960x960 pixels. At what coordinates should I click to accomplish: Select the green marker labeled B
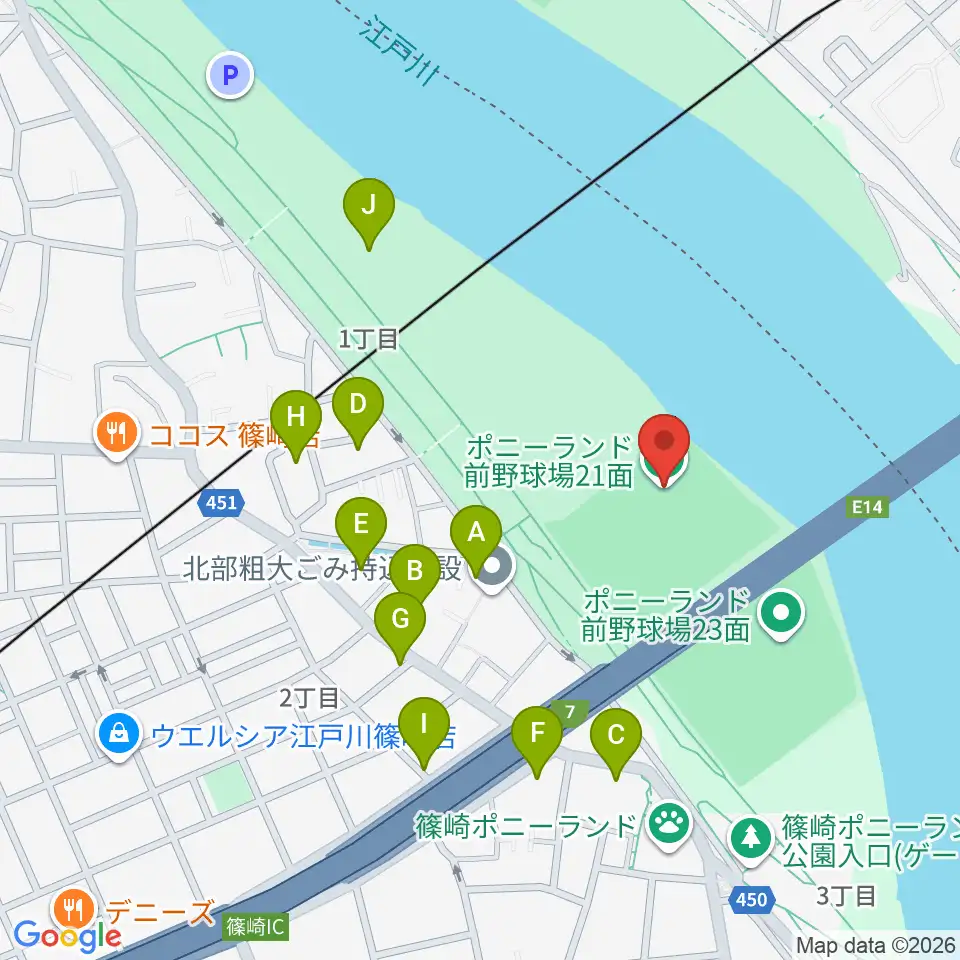pyautogui.click(x=414, y=570)
